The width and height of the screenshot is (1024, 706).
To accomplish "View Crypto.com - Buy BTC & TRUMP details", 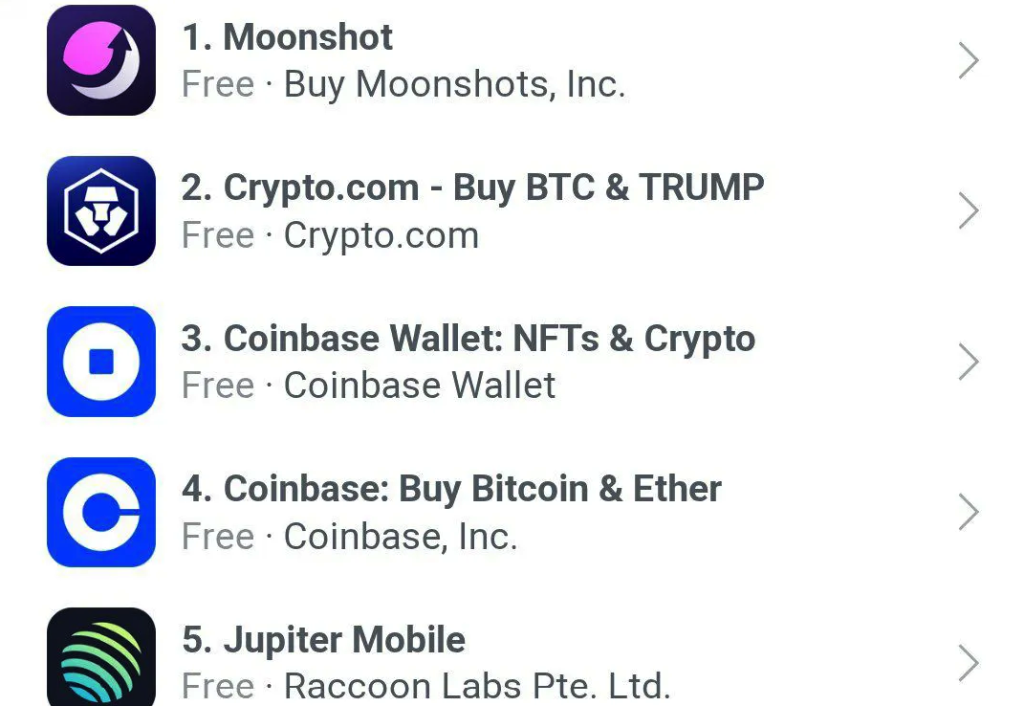I will tap(472, 211).
